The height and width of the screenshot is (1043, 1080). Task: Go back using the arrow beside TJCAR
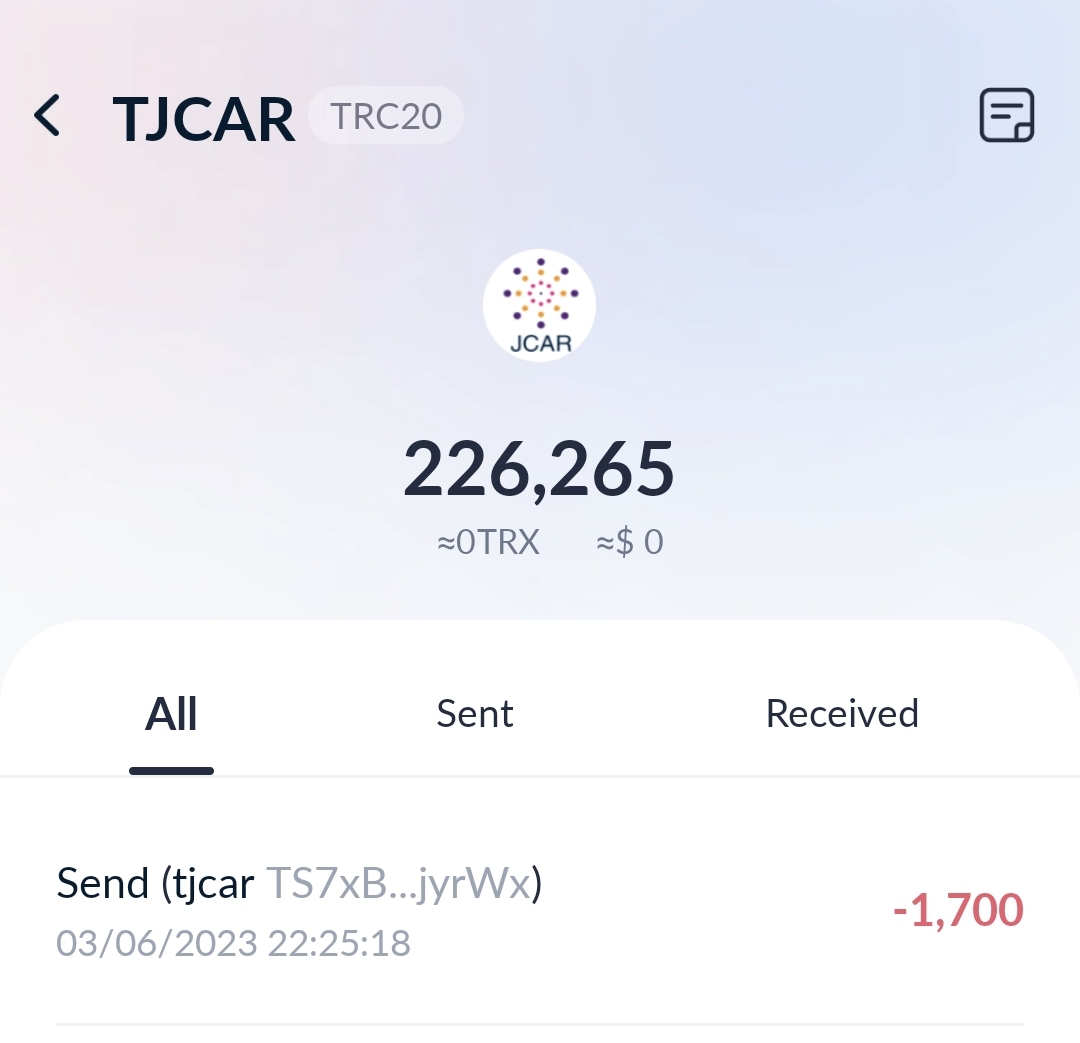(47, 116)
